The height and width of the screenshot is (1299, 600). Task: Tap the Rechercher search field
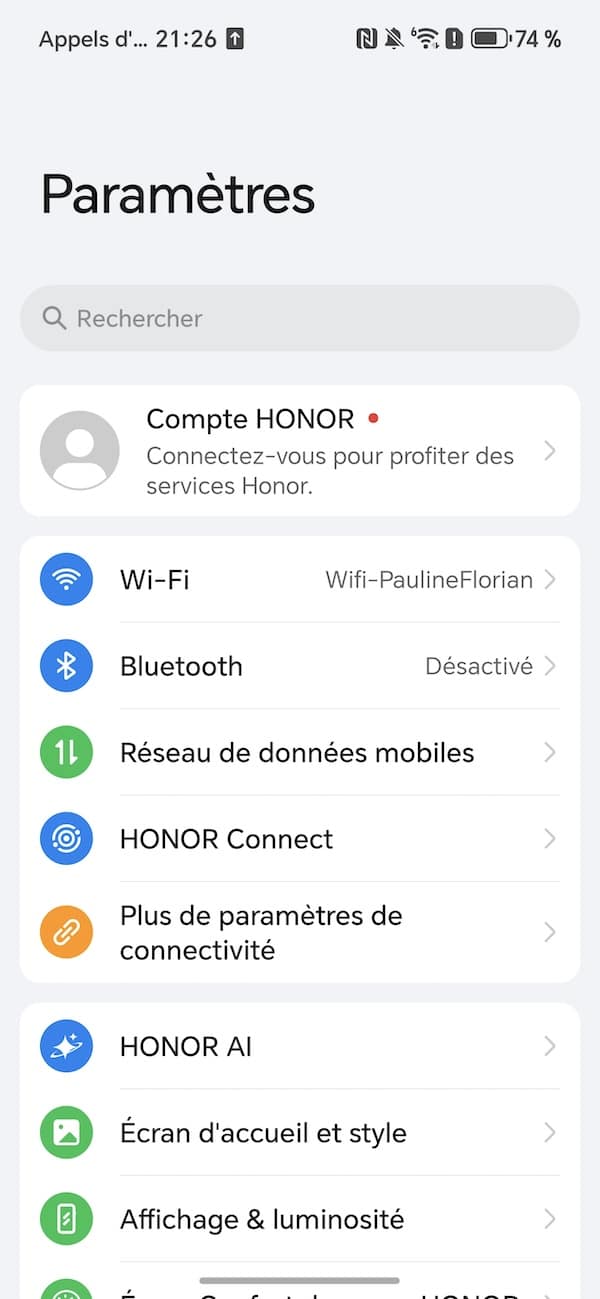click(300, 318)
